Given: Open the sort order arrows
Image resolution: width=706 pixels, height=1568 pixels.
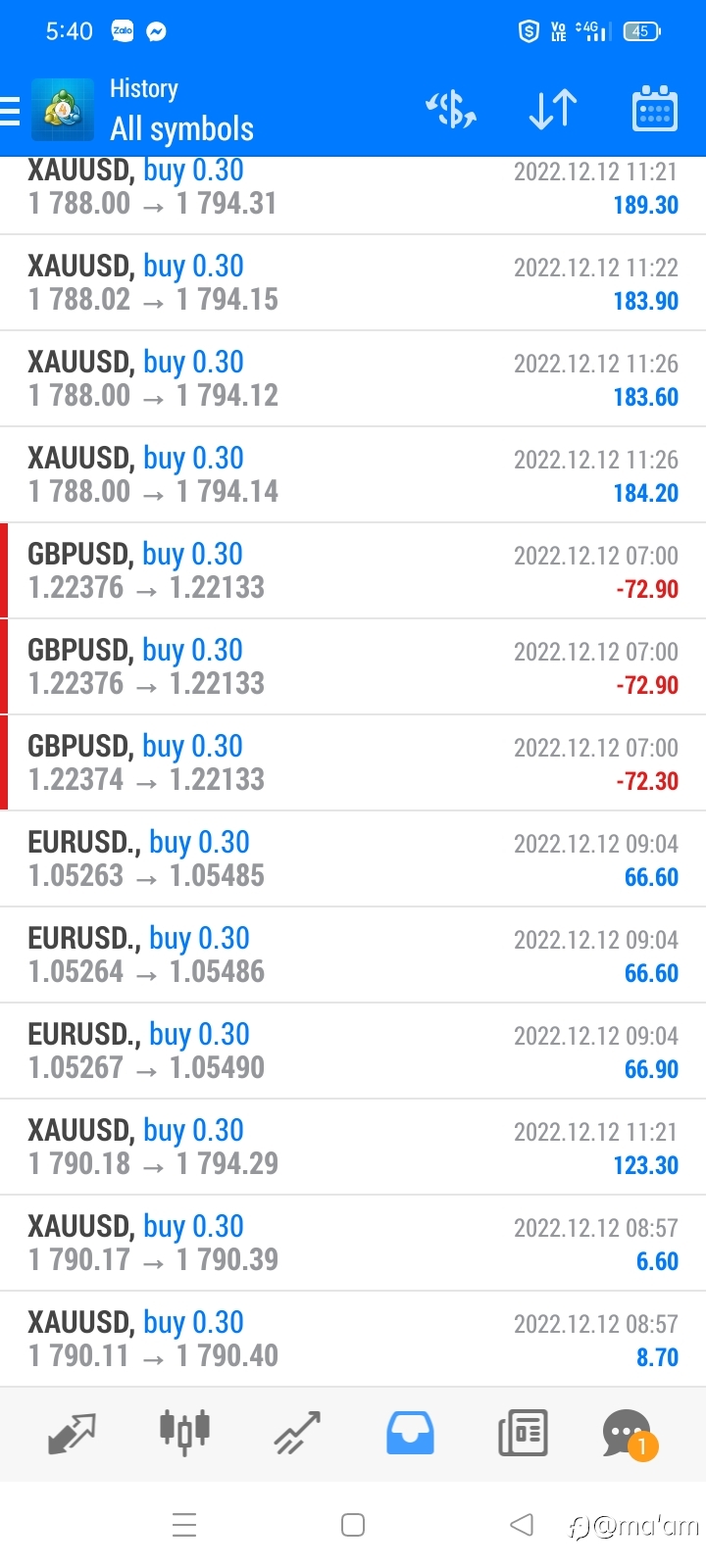Looking at the screenshot, I should tap(553, 109).
